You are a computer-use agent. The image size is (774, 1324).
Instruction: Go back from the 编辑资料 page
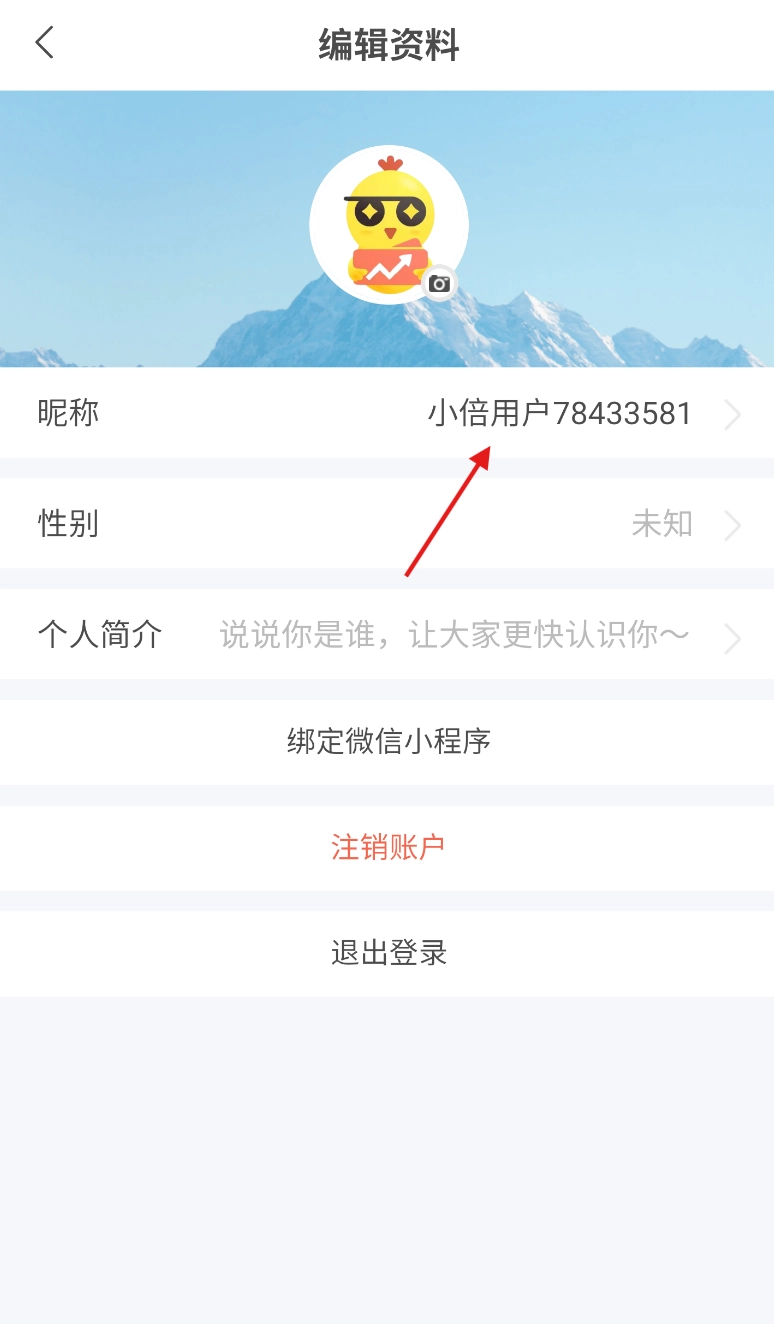tap(44, 44)
